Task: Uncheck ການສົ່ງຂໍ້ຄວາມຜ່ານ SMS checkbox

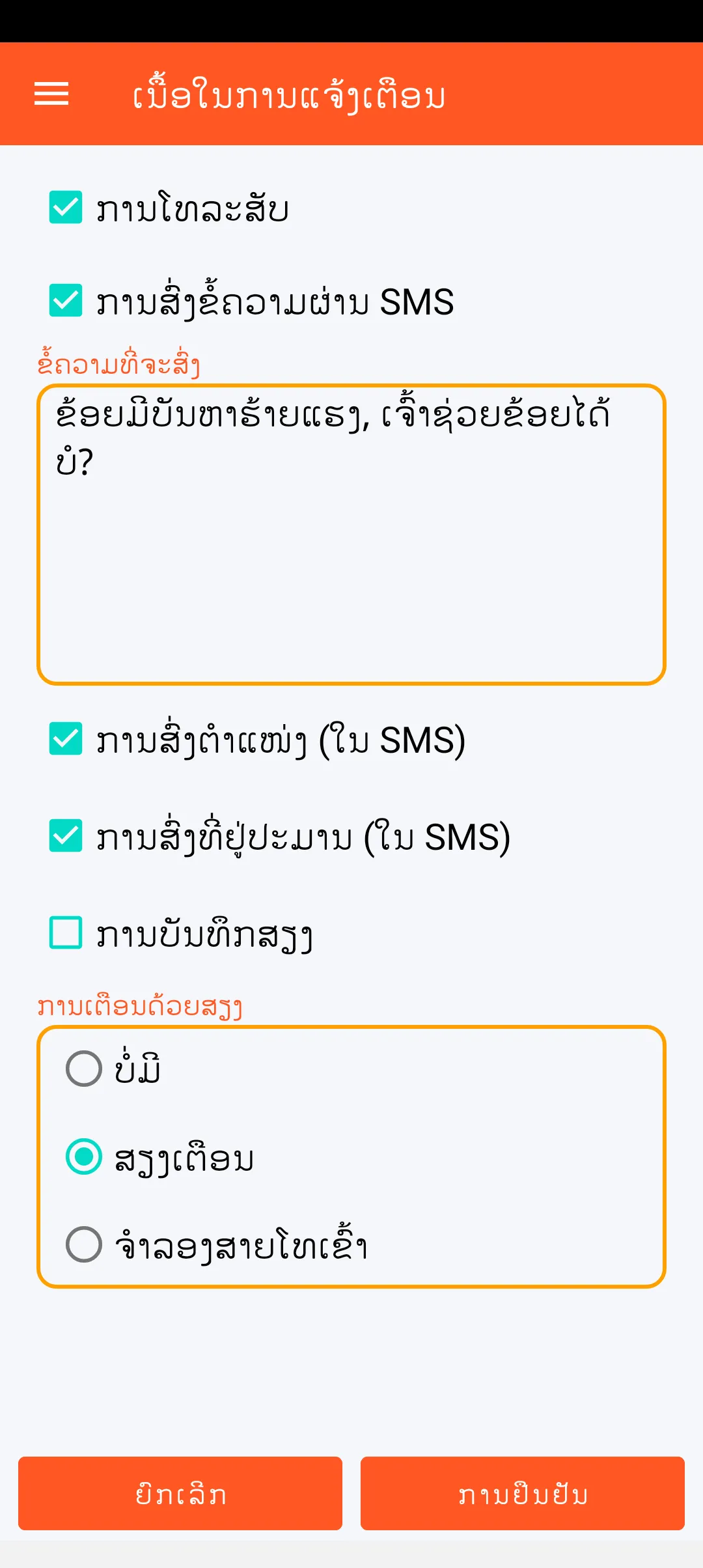Action: click(x=66, y=301)
